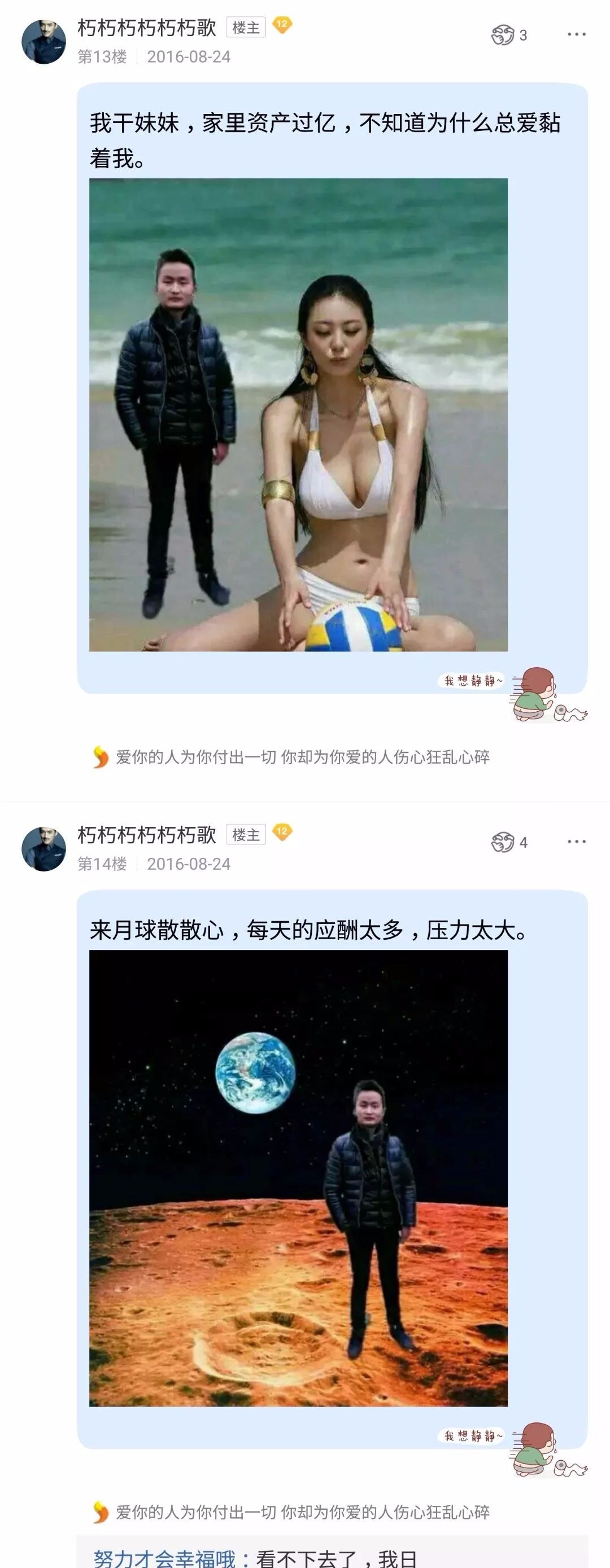Like the 13th floor post

tap(503, 36)
